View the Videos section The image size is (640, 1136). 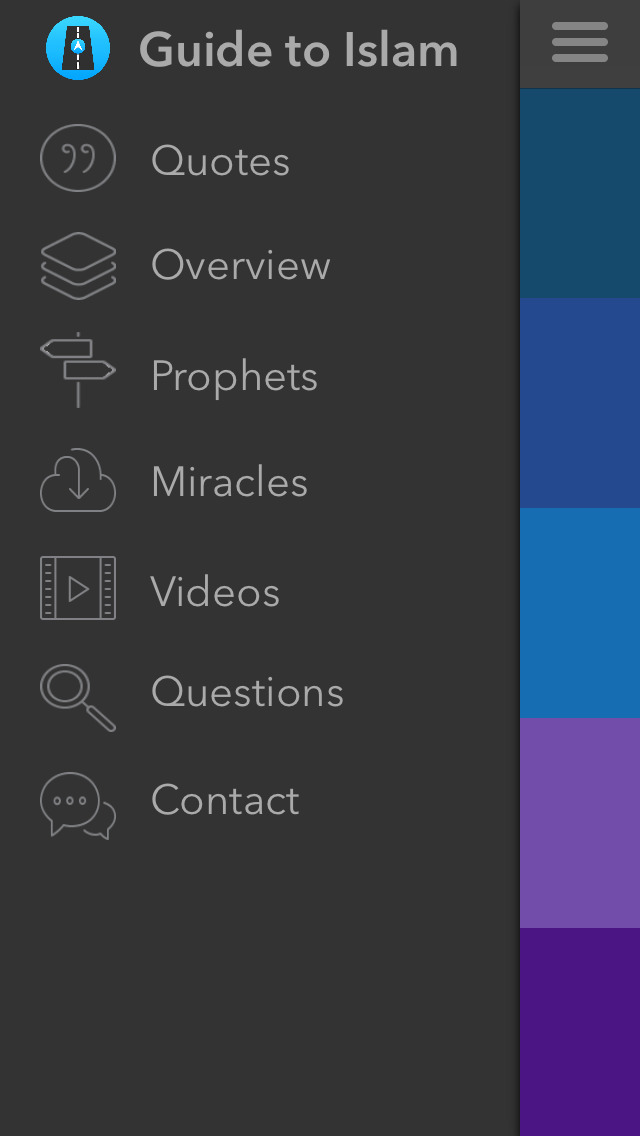pos(259,589)
